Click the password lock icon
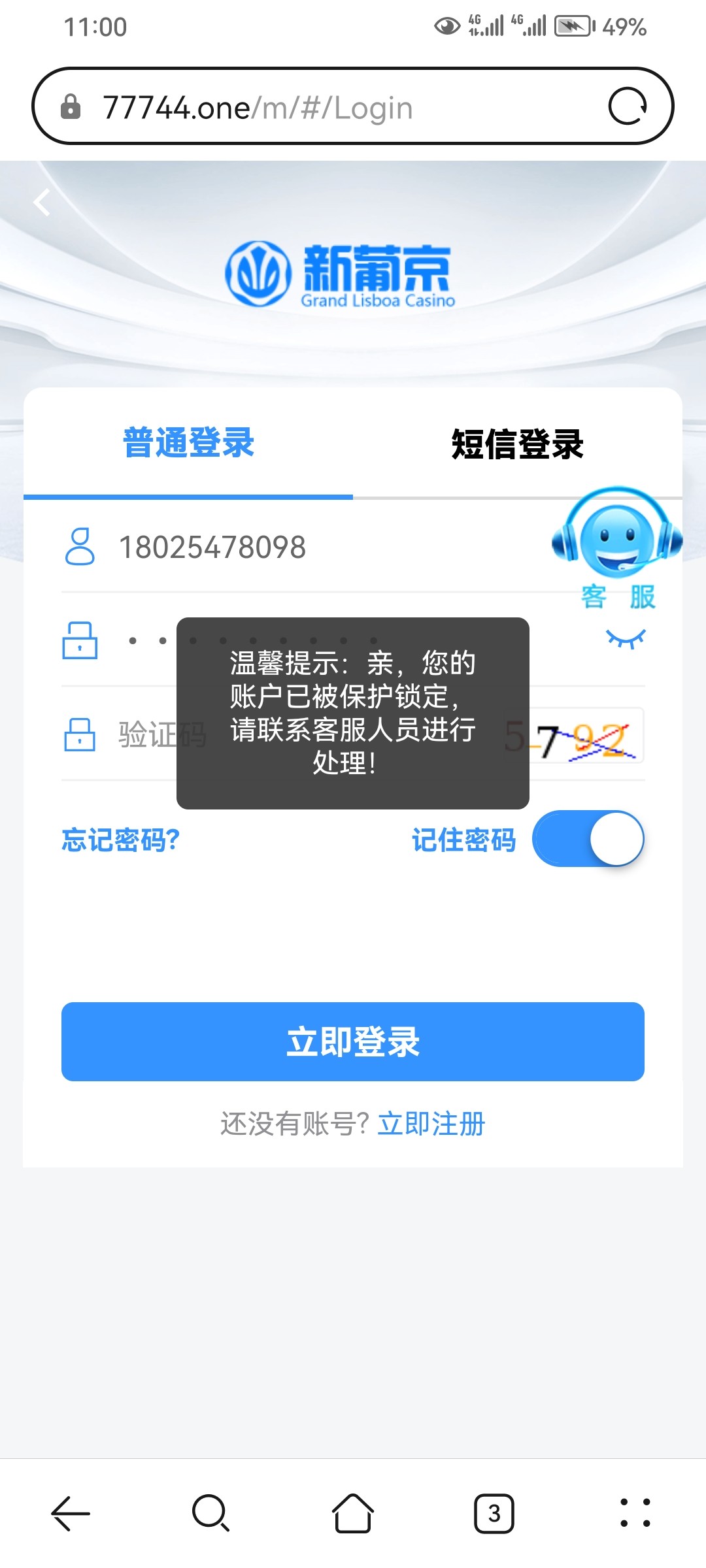This screenshot has width=706, height=1568. tap(80, 640)
